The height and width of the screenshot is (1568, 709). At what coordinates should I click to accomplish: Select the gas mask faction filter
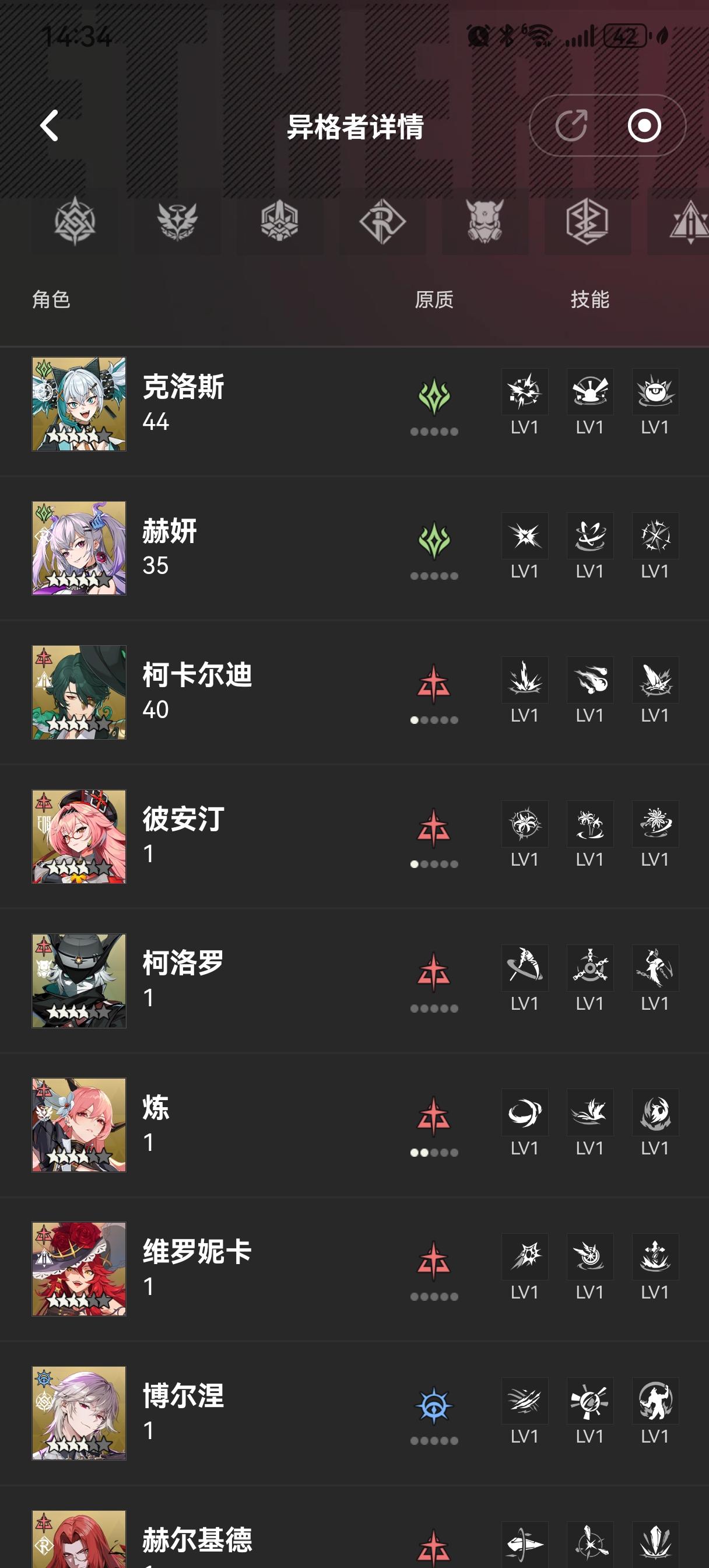485,222
